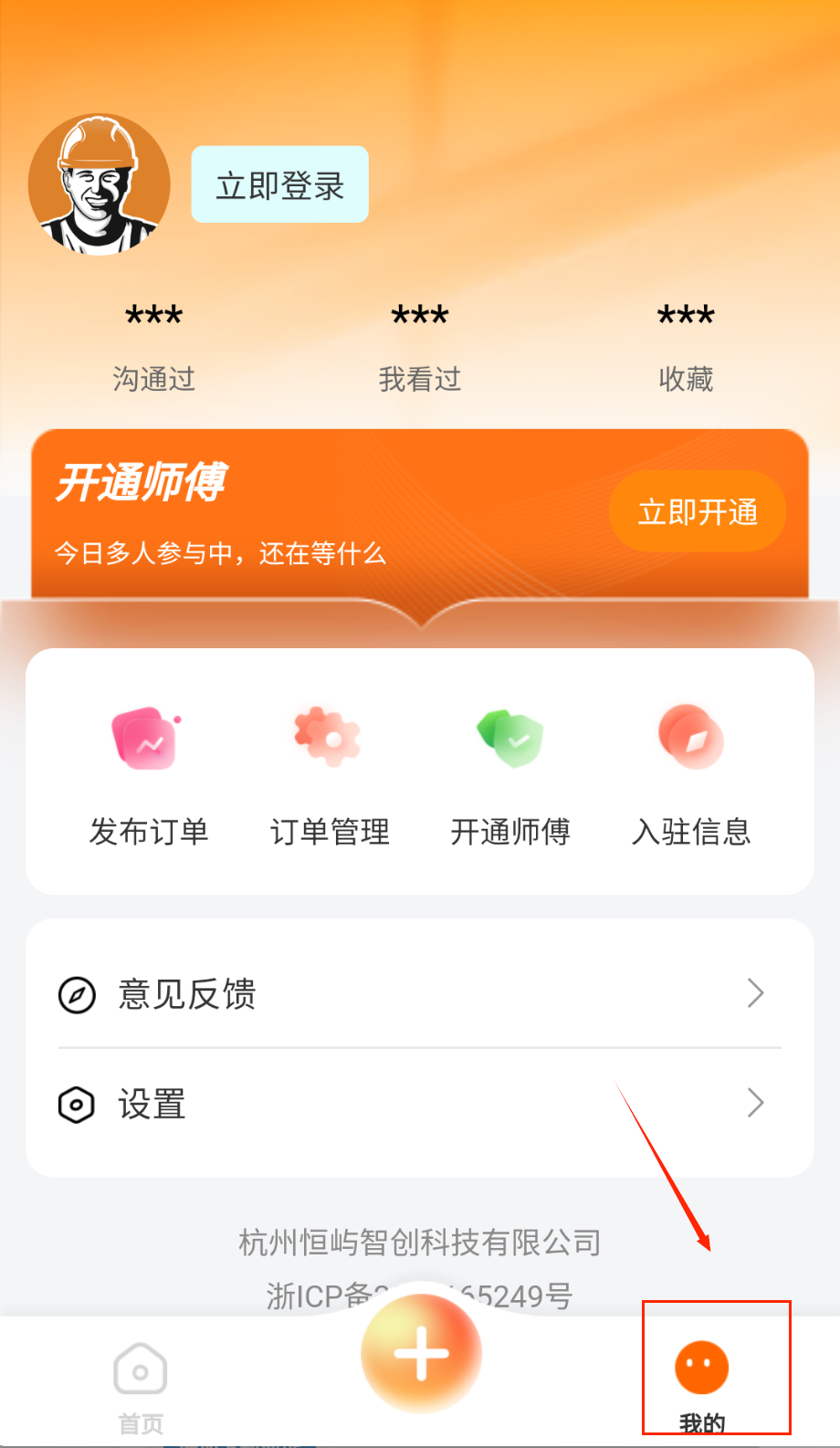Open 设置 settings
This screenshot has width=840, height=1448.
tap(420, 1104)
